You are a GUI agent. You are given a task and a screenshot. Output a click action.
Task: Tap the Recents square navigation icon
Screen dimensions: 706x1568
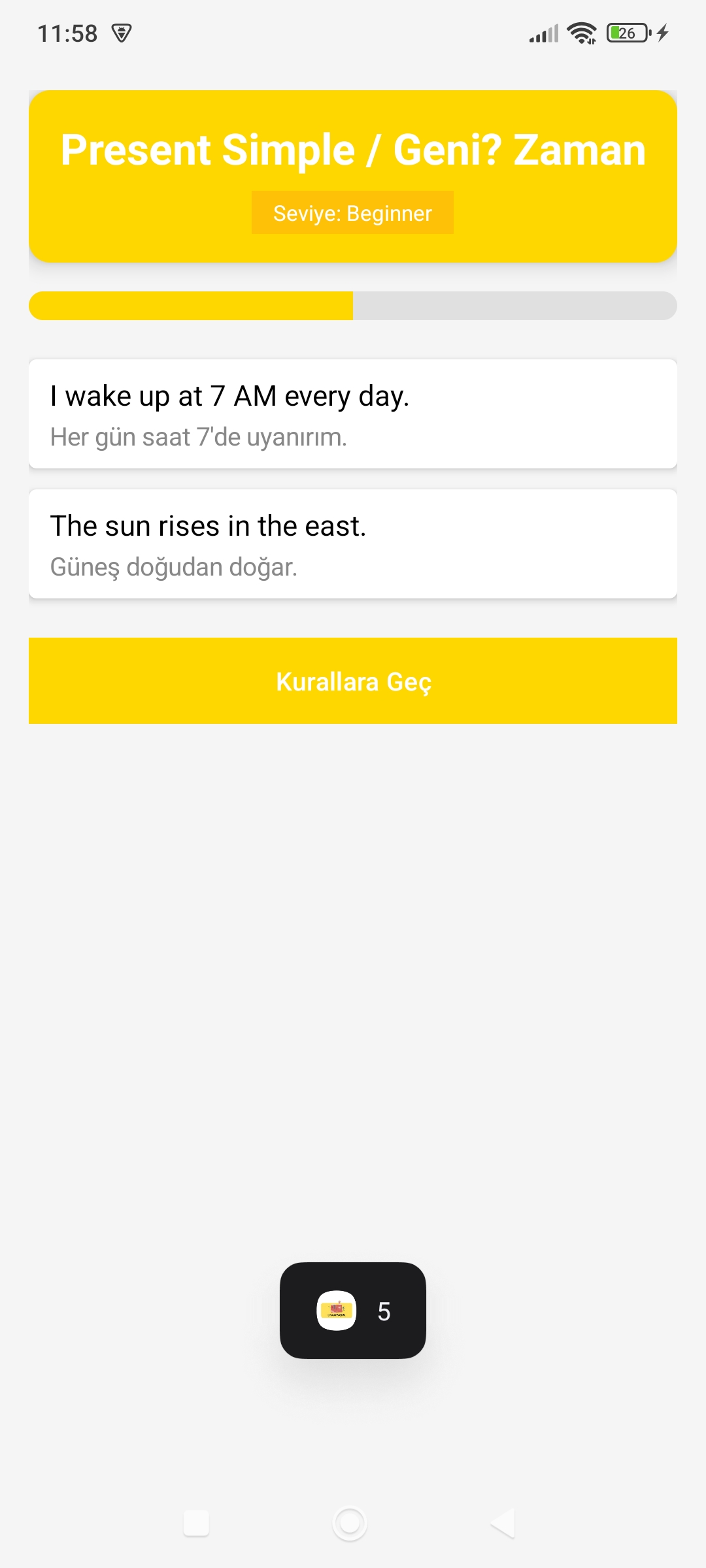(x=197, y=1522)
